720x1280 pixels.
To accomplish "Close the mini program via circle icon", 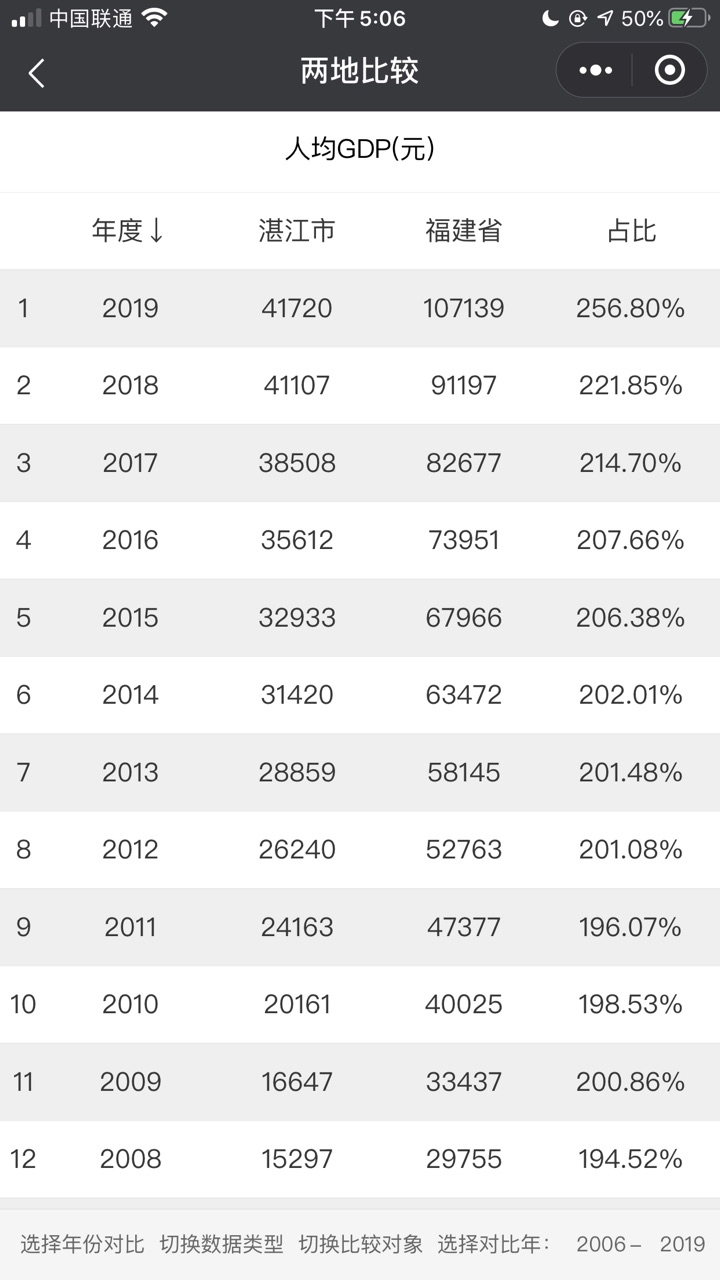I will [669, 71].
